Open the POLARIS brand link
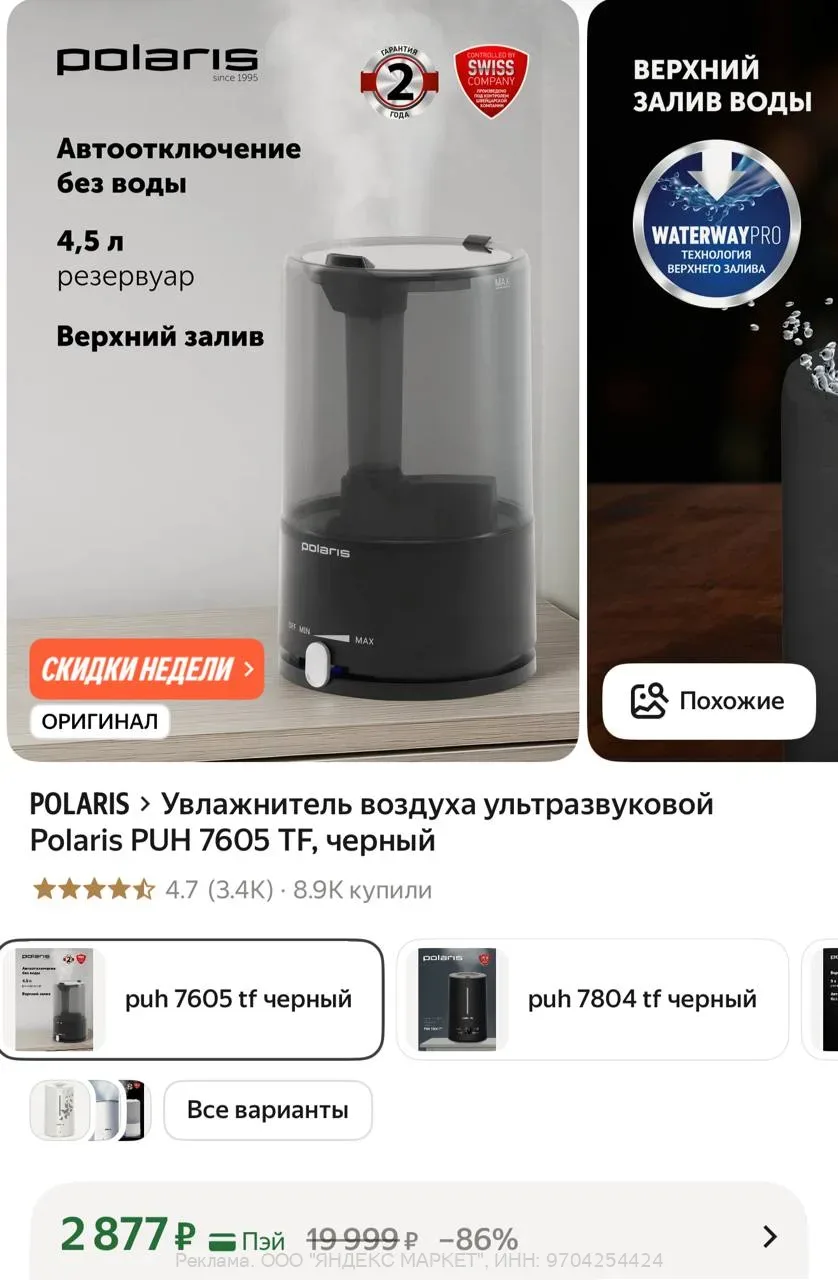 click(x=80, y=804)
